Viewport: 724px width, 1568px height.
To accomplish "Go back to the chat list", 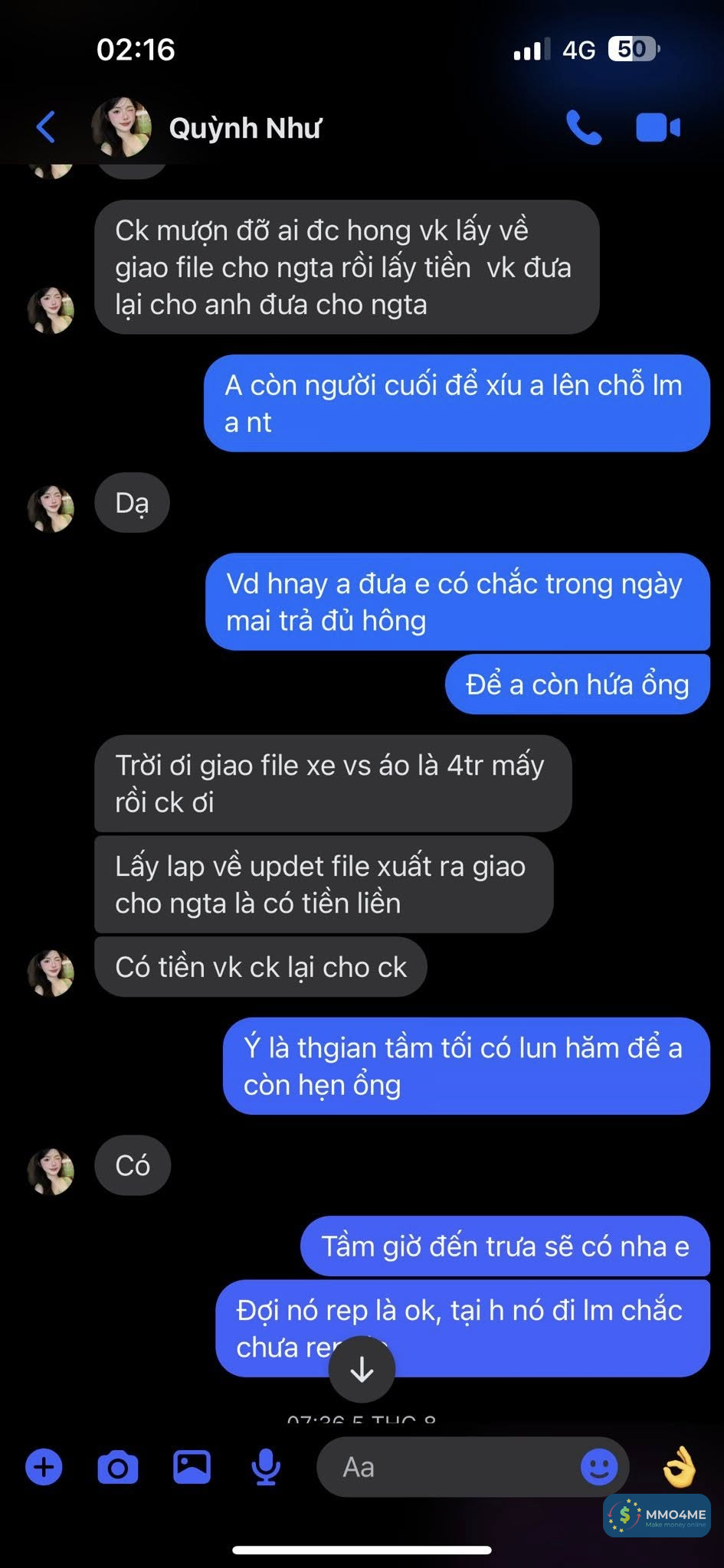I will pyautogui.click(x=46, y=127).
